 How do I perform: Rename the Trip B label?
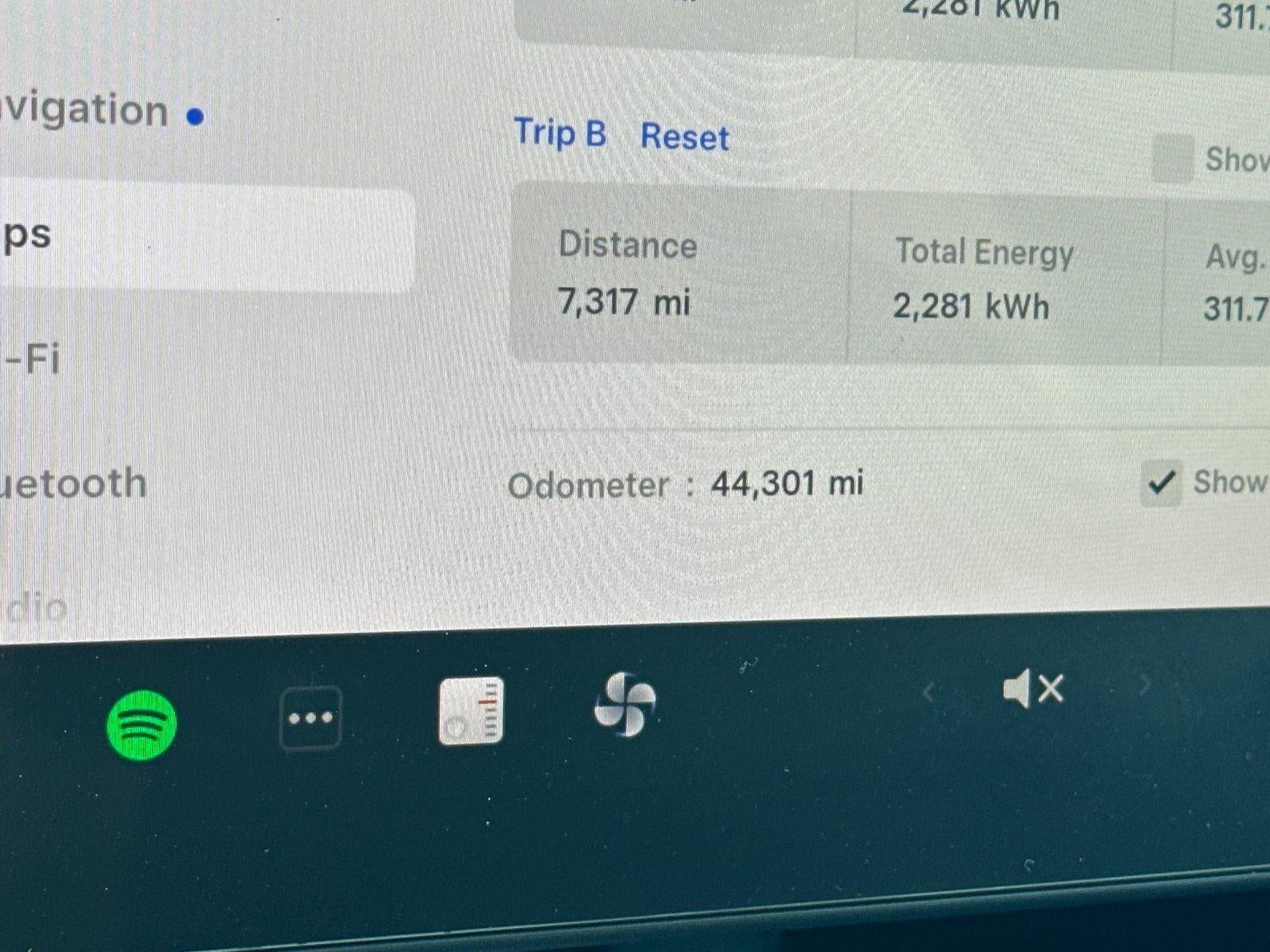coord(560,132)
